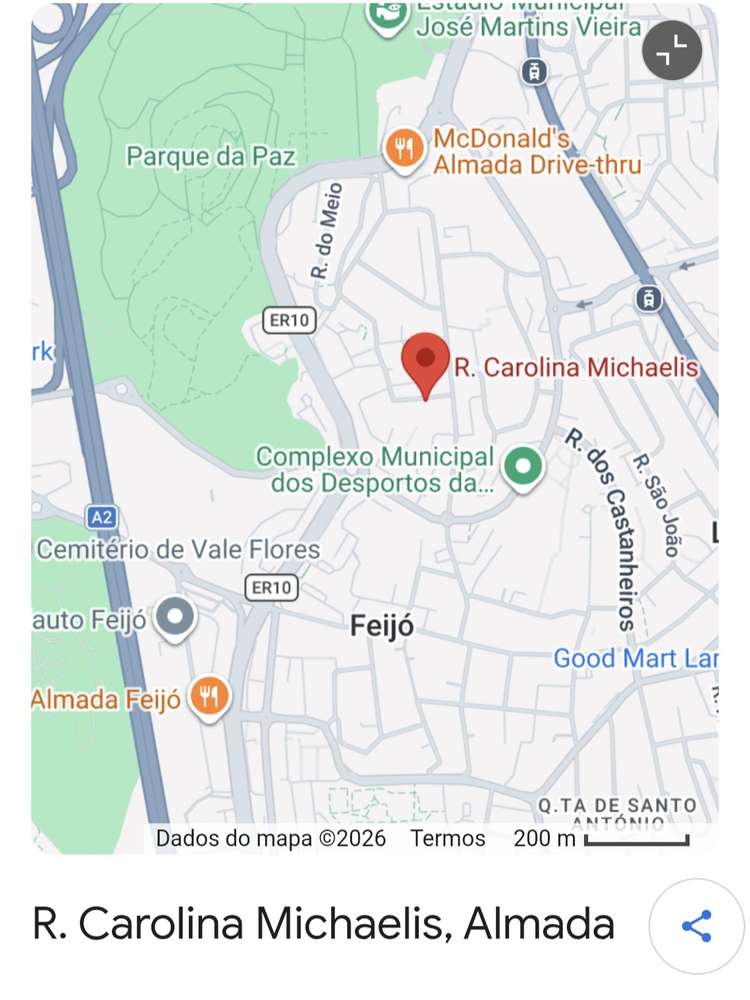
Task: Open the auto Feijó place marker
Action: (x=178, y=618)
